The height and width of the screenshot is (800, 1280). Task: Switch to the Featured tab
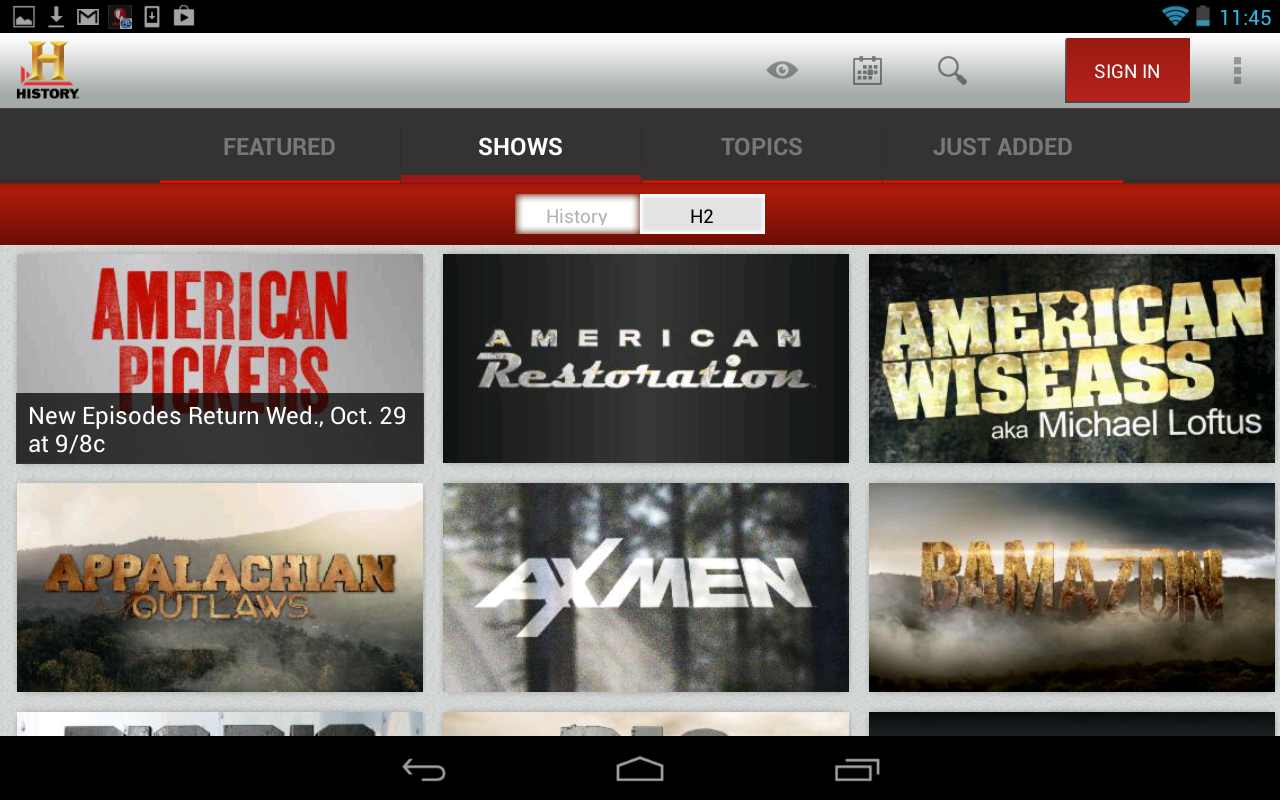click(279, 147)
